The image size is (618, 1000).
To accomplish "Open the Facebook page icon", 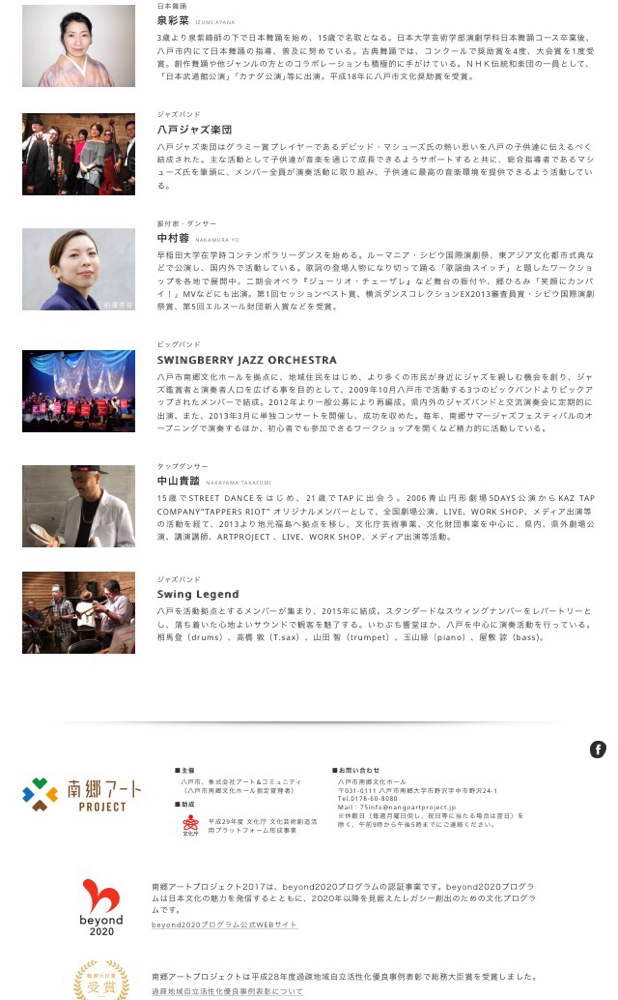I will 598,749.
